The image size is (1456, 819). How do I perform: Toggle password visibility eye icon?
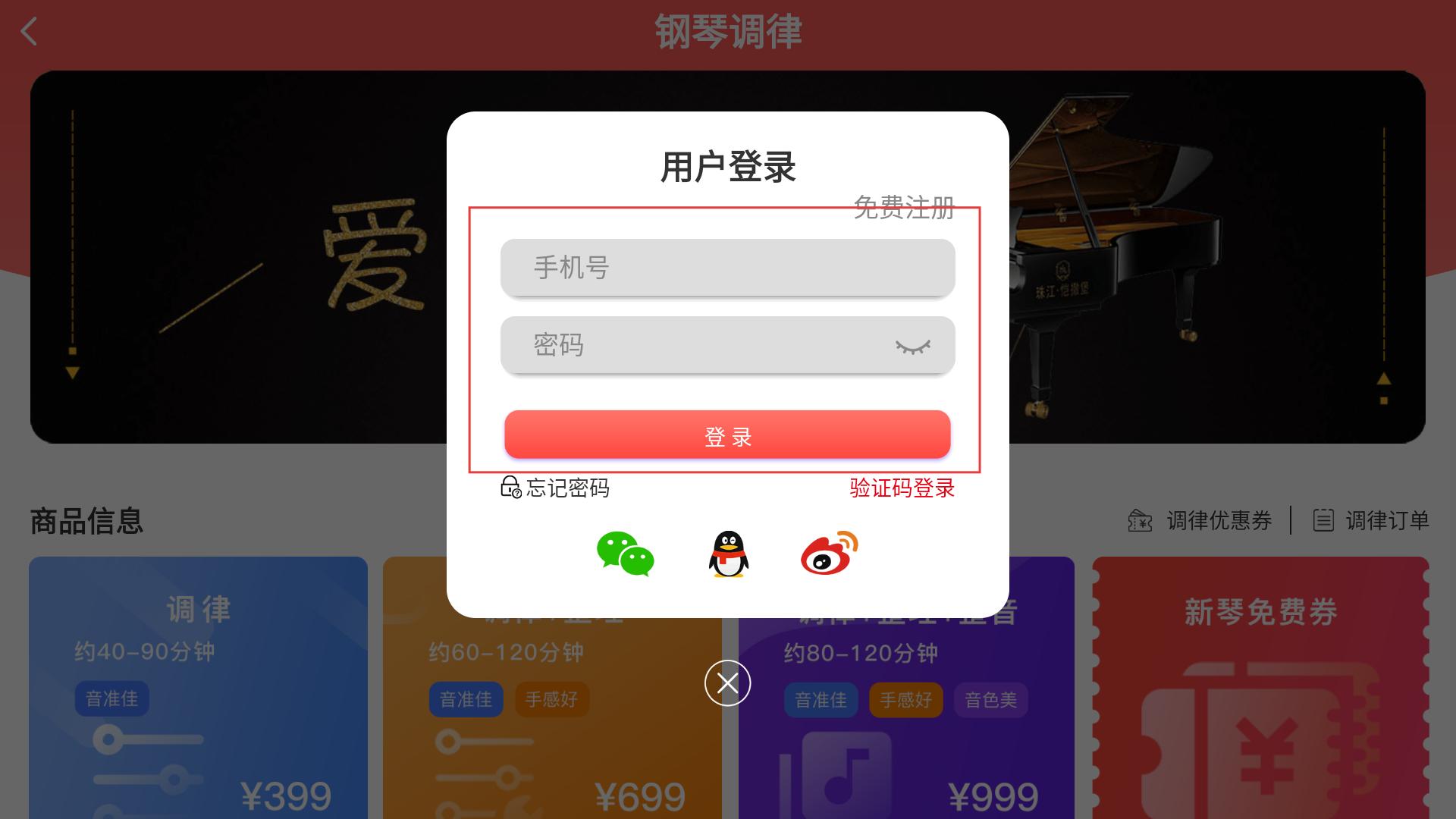click(912, 347)
